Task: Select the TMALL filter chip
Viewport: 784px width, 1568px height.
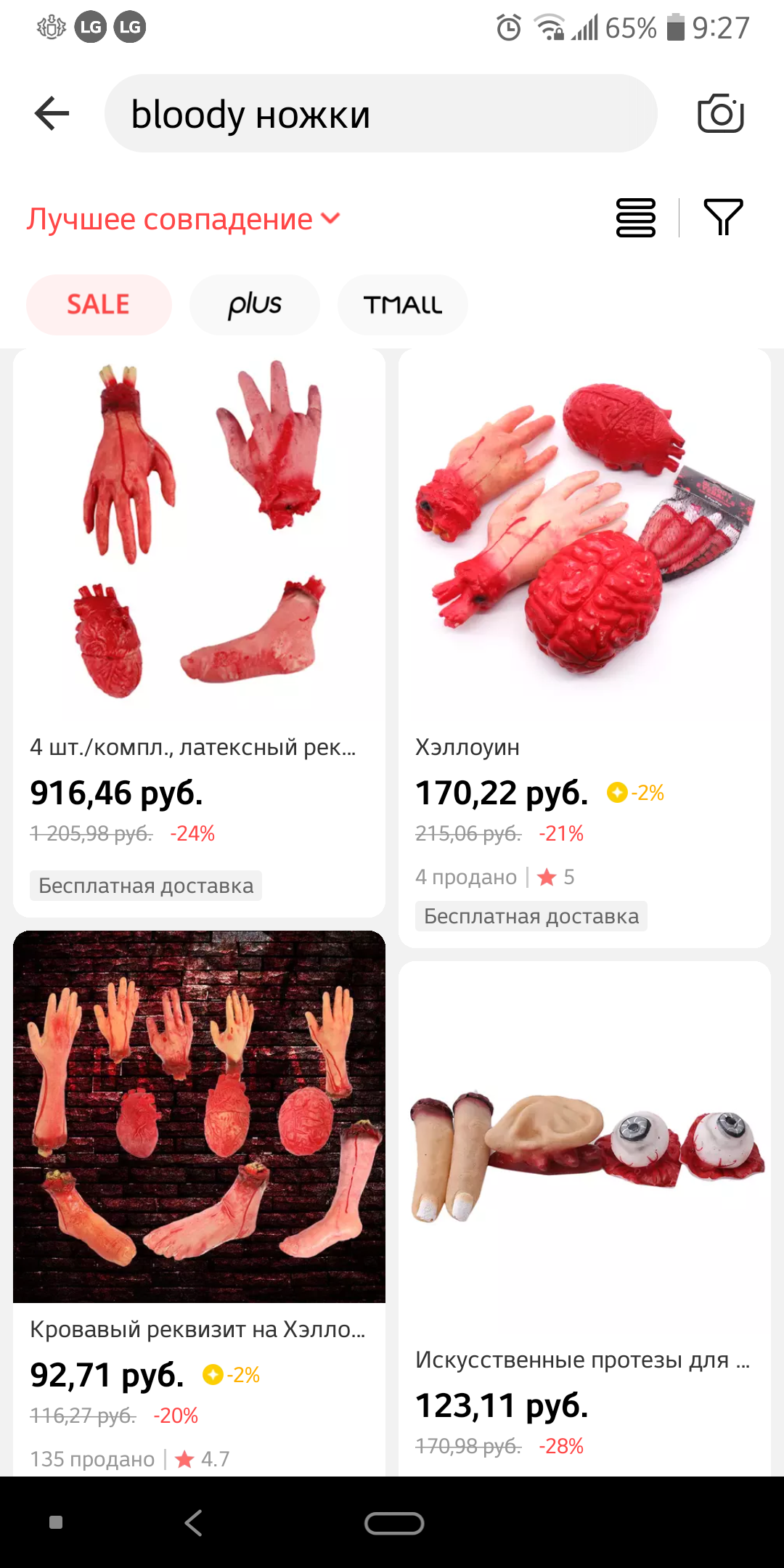Action: [x=403, y=304]
